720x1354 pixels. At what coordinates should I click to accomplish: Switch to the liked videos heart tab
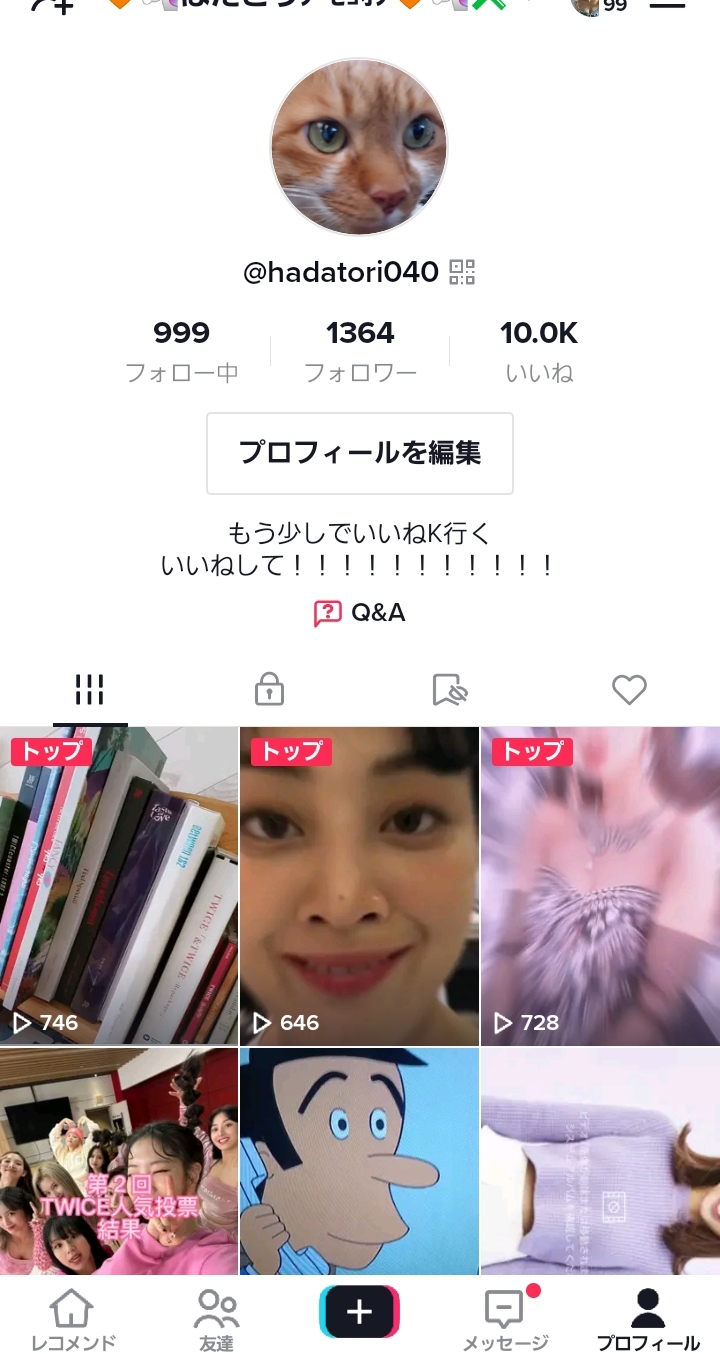tap(629, 689)
